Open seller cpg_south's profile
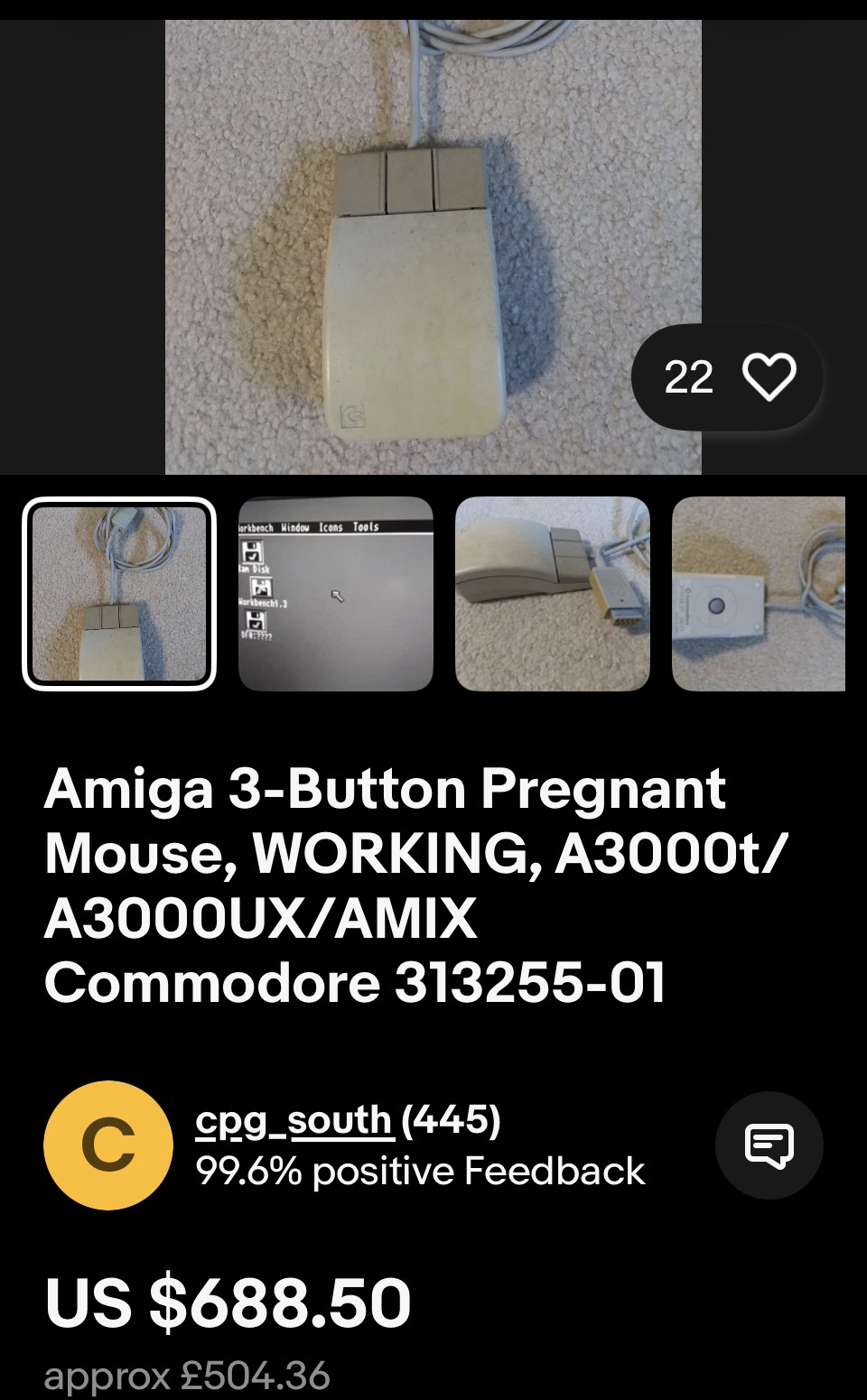This screenshot has height=1400, width=867. click(x=294, y=1120)
